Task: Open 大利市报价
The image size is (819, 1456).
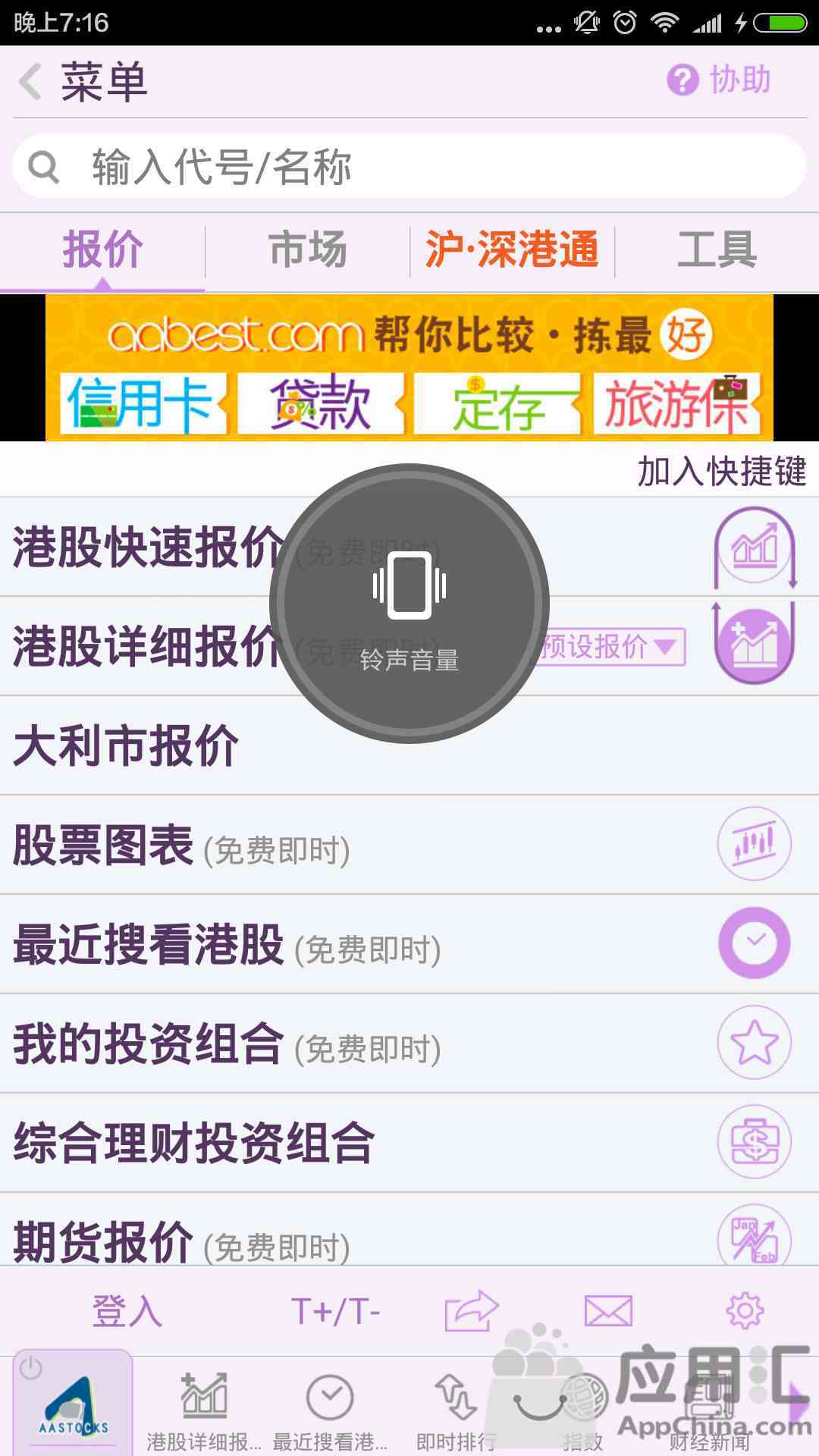Action: click(x=126, y=746)
